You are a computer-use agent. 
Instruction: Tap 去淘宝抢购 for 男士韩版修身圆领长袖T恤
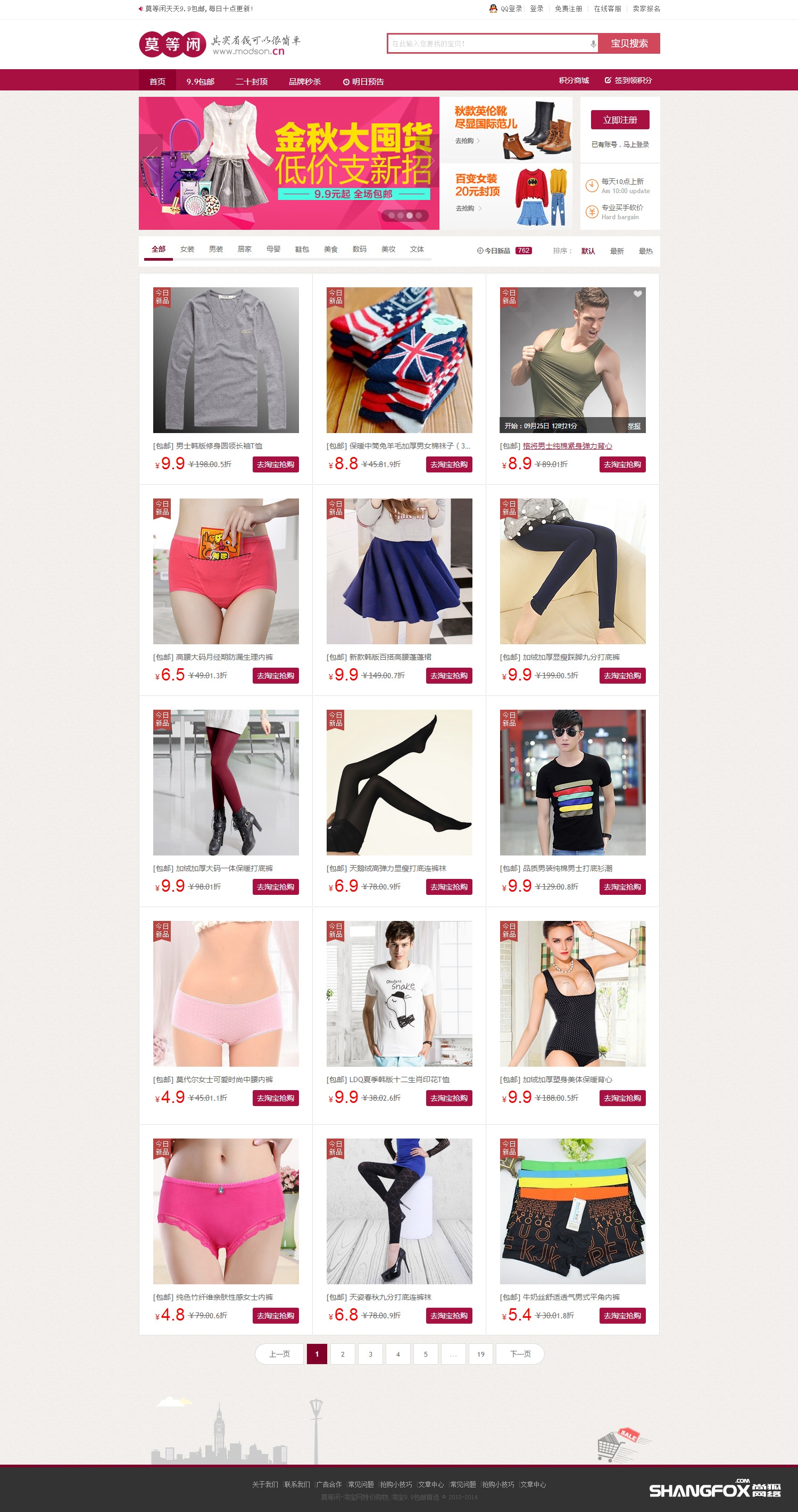pos(275,464)
